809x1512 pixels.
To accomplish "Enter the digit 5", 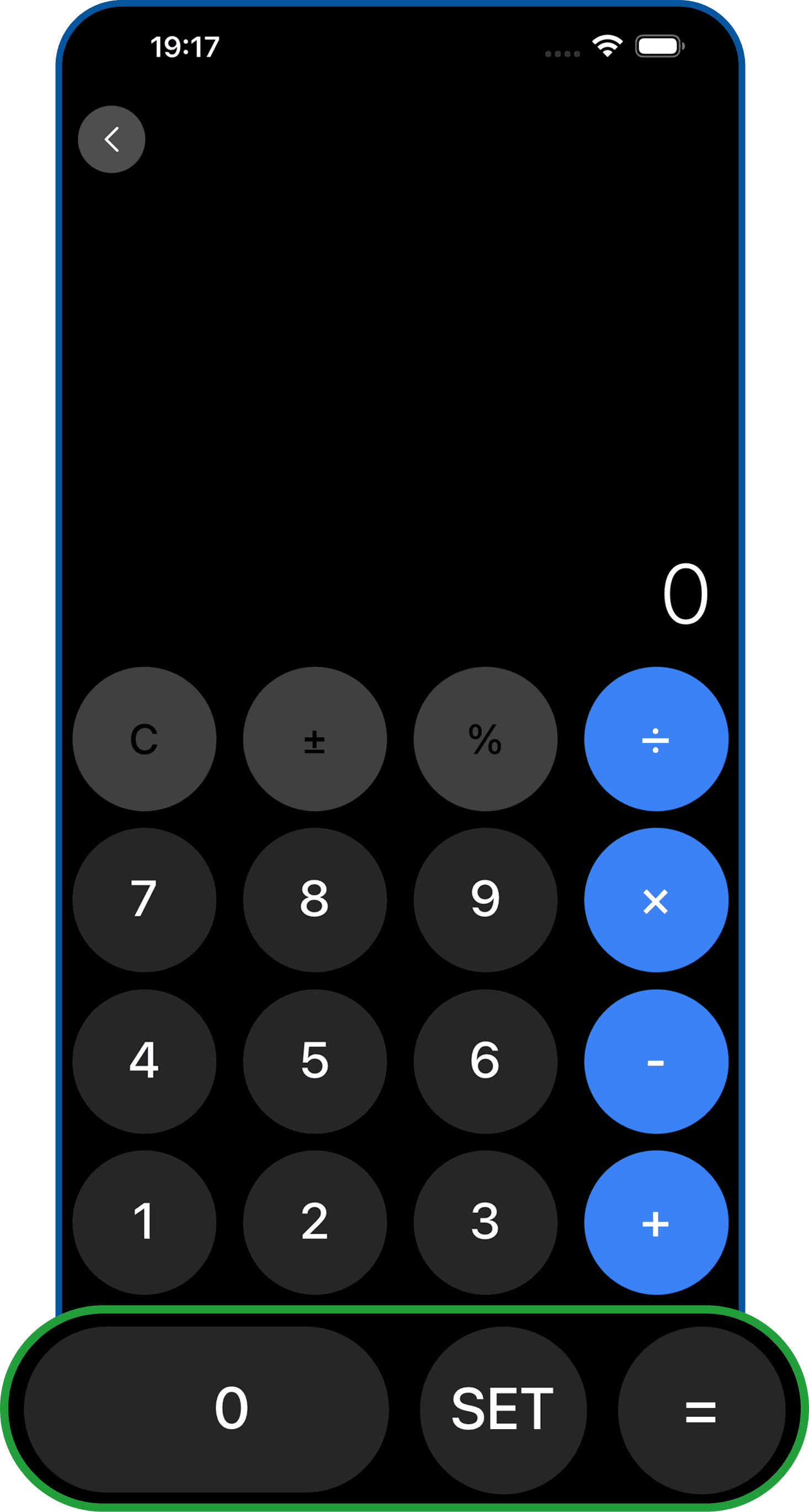I will pos(315,1061).
